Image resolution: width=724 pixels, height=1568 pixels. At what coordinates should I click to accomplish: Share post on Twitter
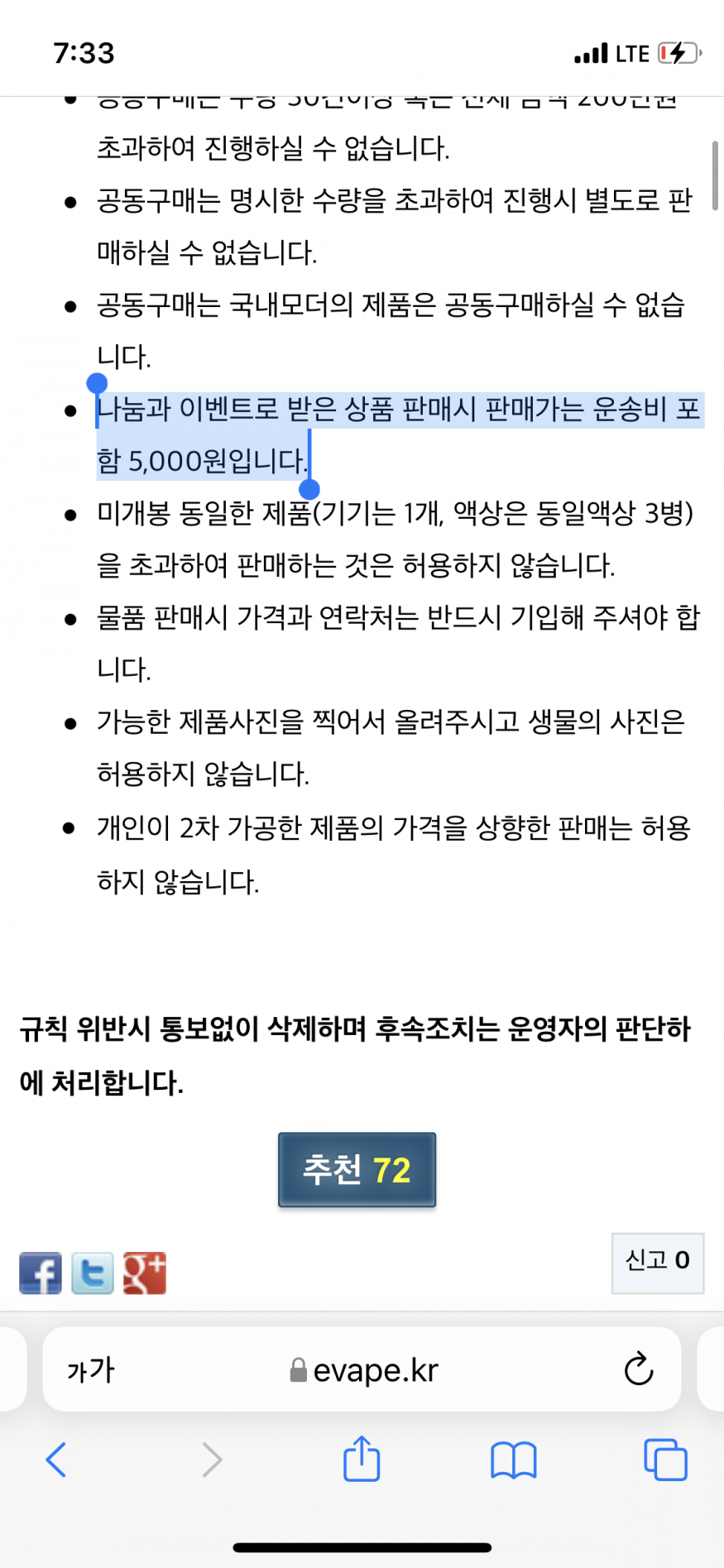click(93, 1273)
